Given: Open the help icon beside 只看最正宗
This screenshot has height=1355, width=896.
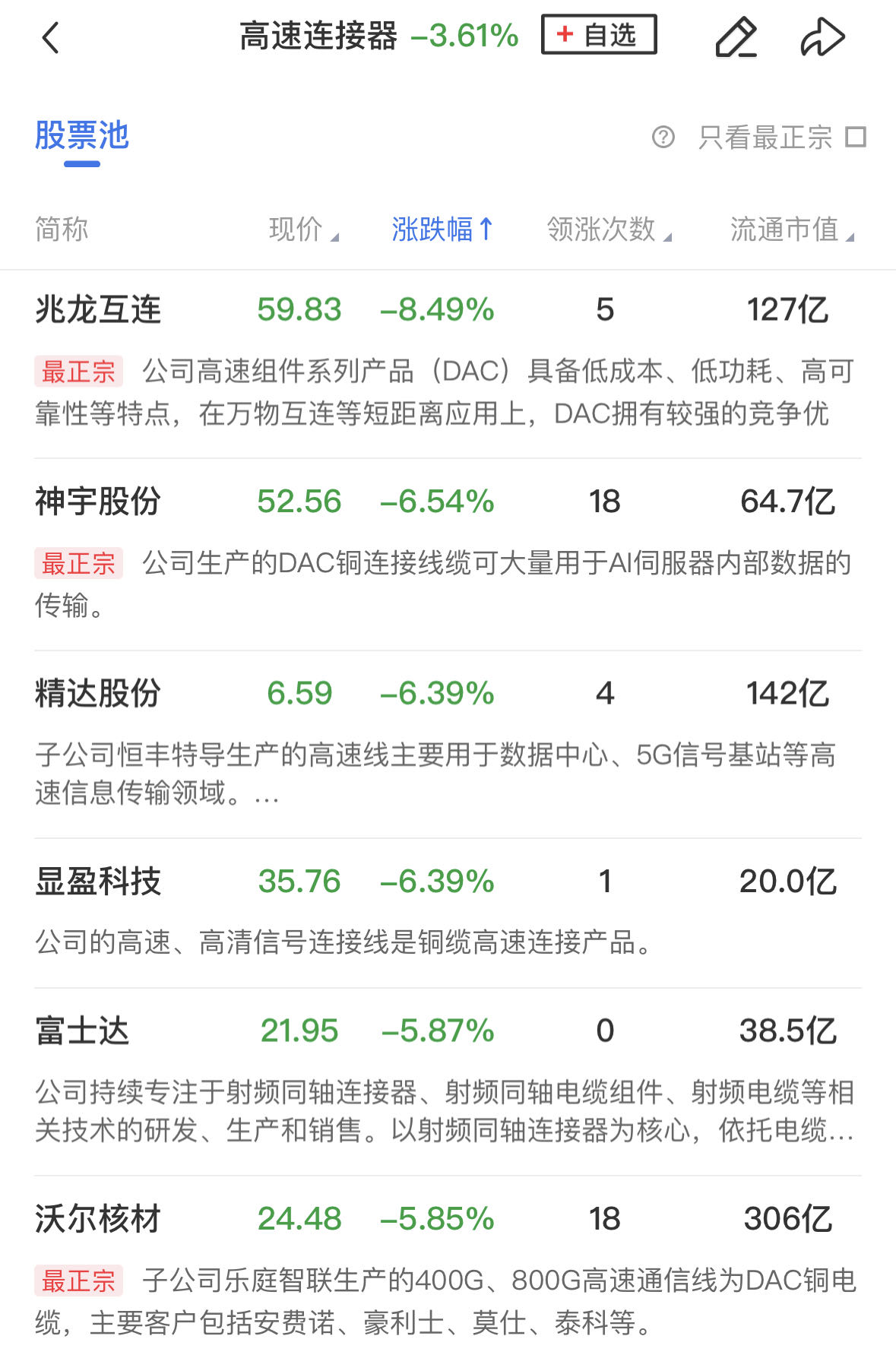Looking at the screenshot, I should tap(663, 138).
